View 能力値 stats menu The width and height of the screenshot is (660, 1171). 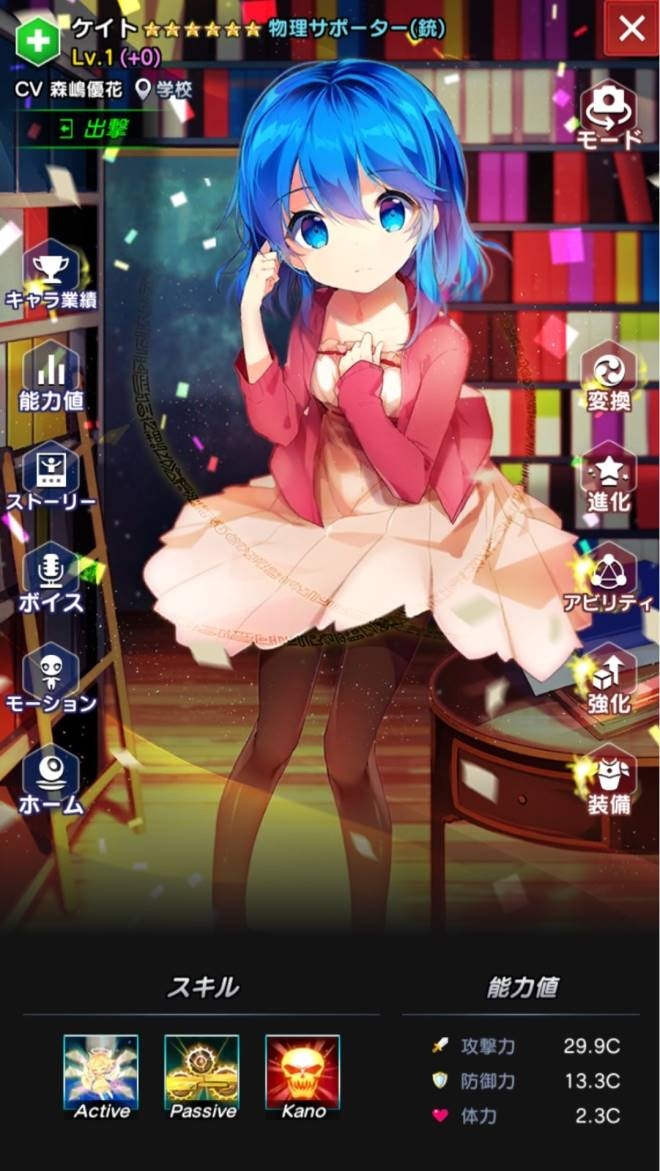point(50,376)
